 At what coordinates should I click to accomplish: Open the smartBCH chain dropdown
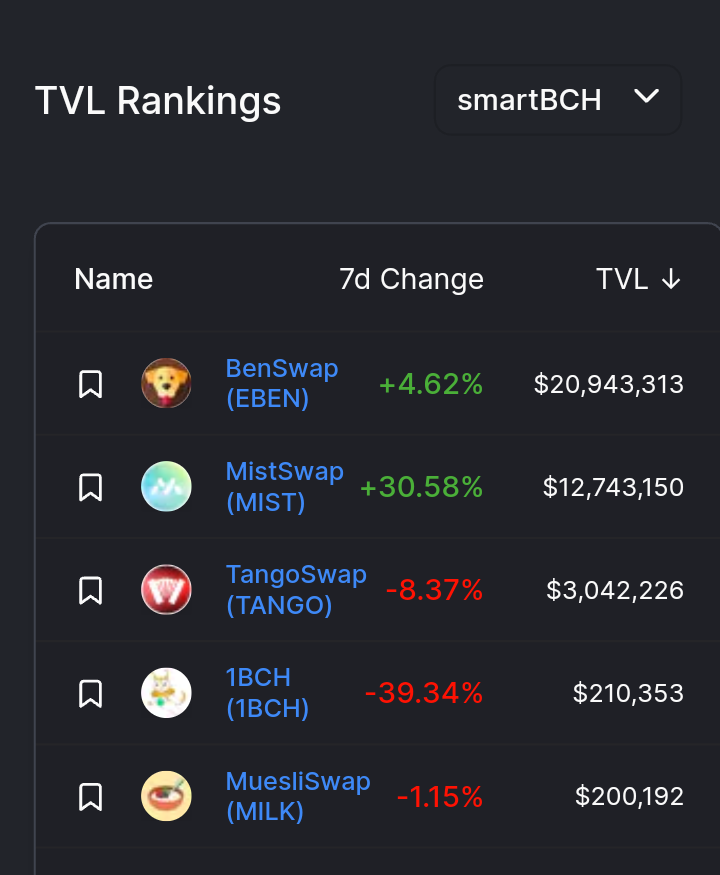point(558,100)
